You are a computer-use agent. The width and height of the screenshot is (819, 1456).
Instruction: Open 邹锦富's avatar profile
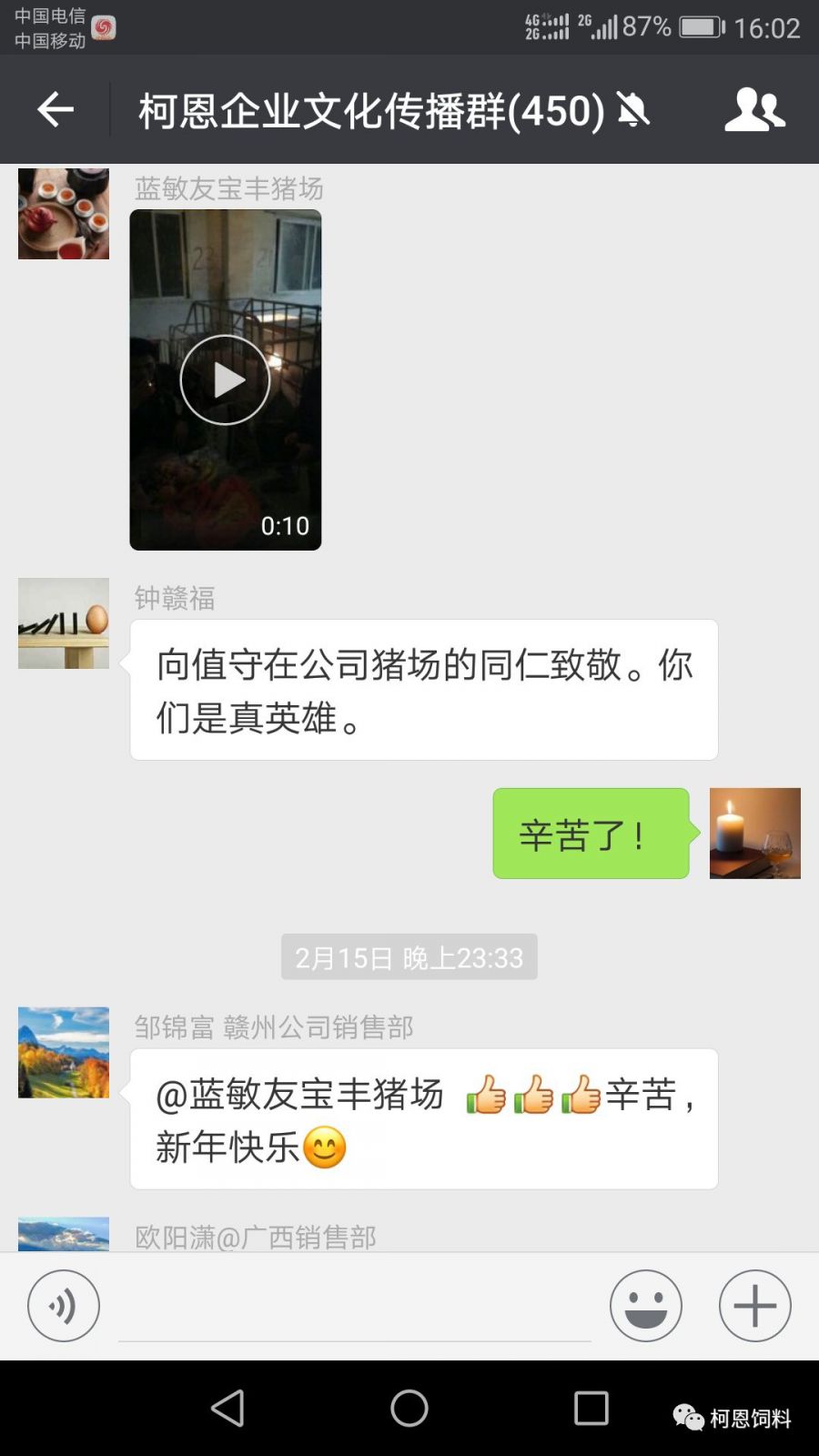64,1052
